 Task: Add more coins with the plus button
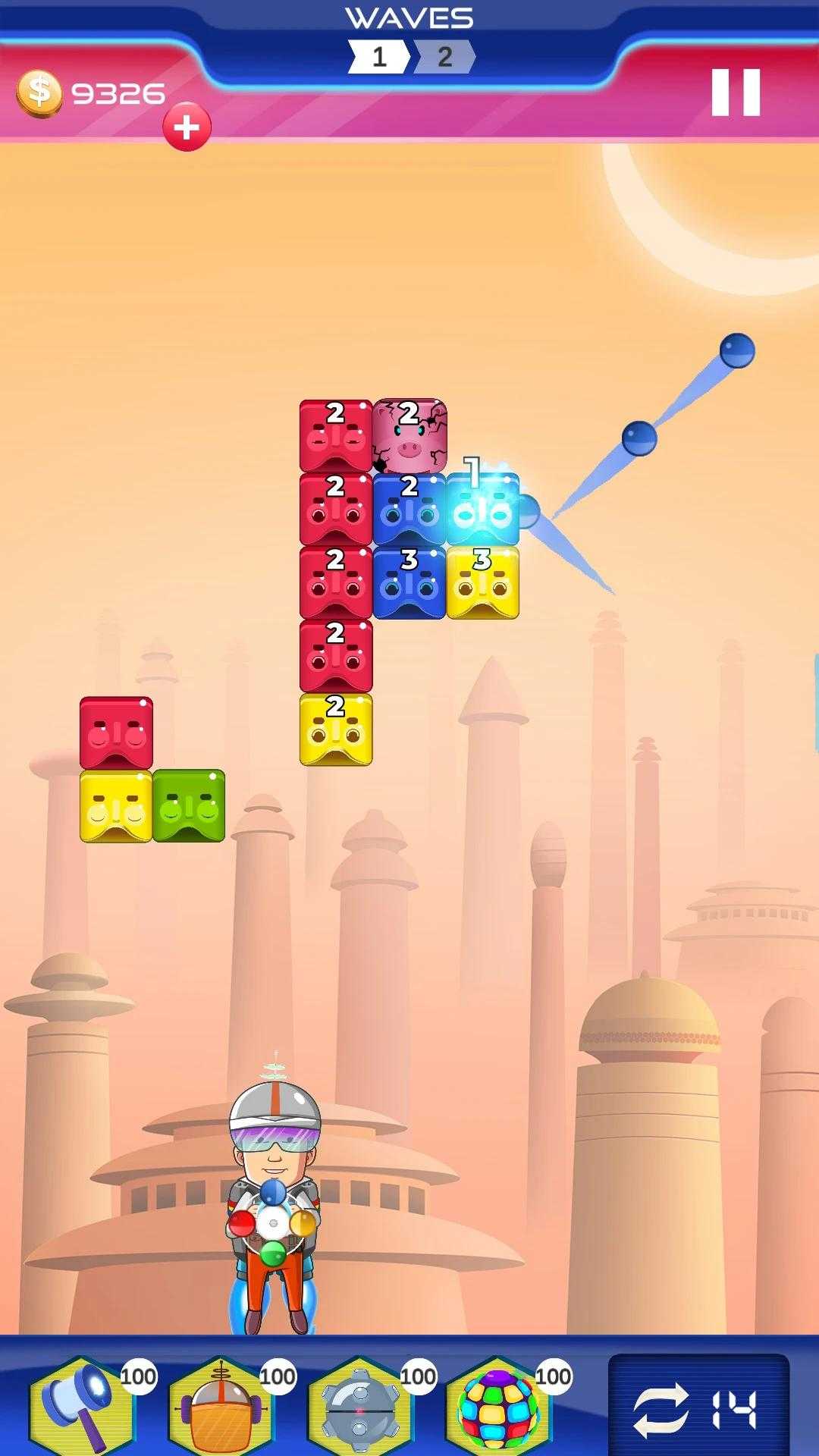(187, 127)
